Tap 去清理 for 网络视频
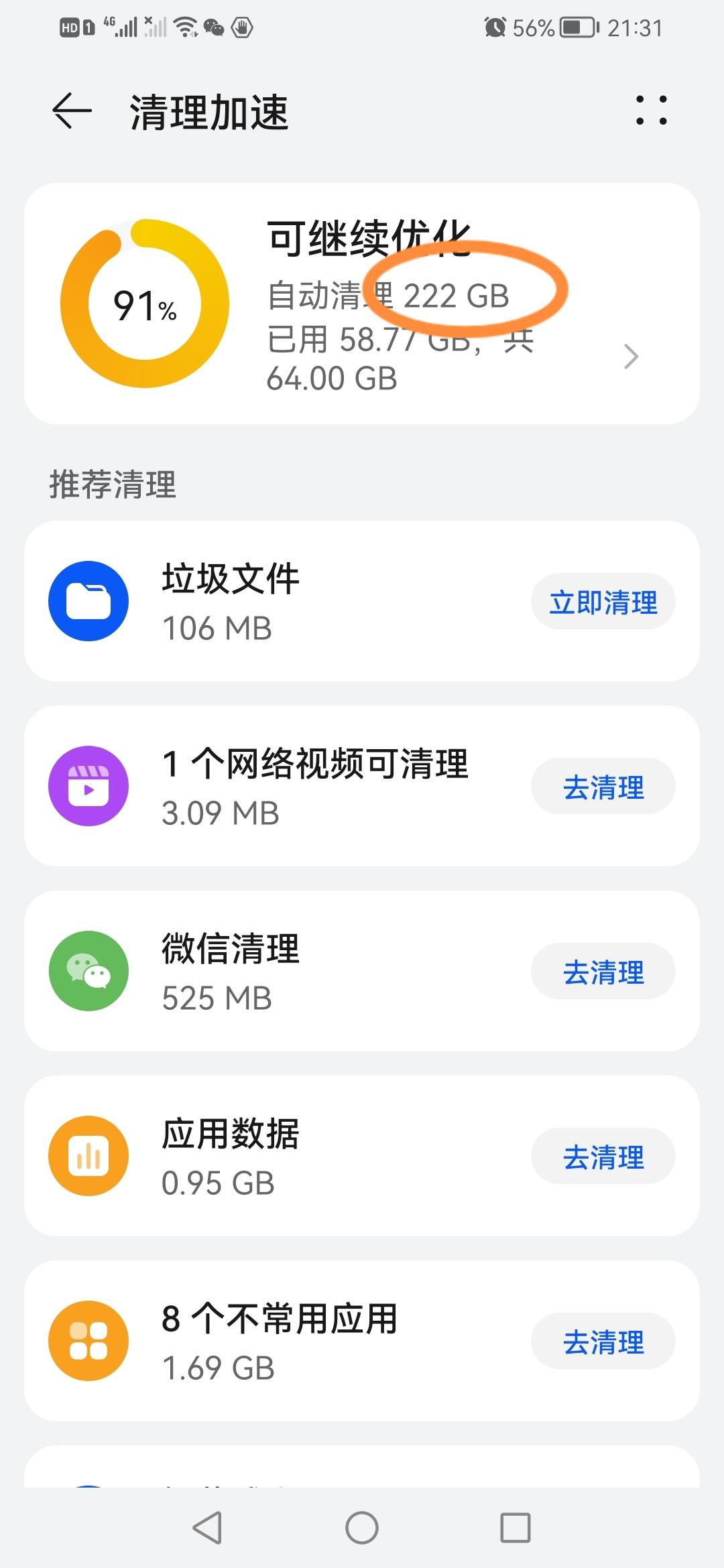 (x=603, y=787)
